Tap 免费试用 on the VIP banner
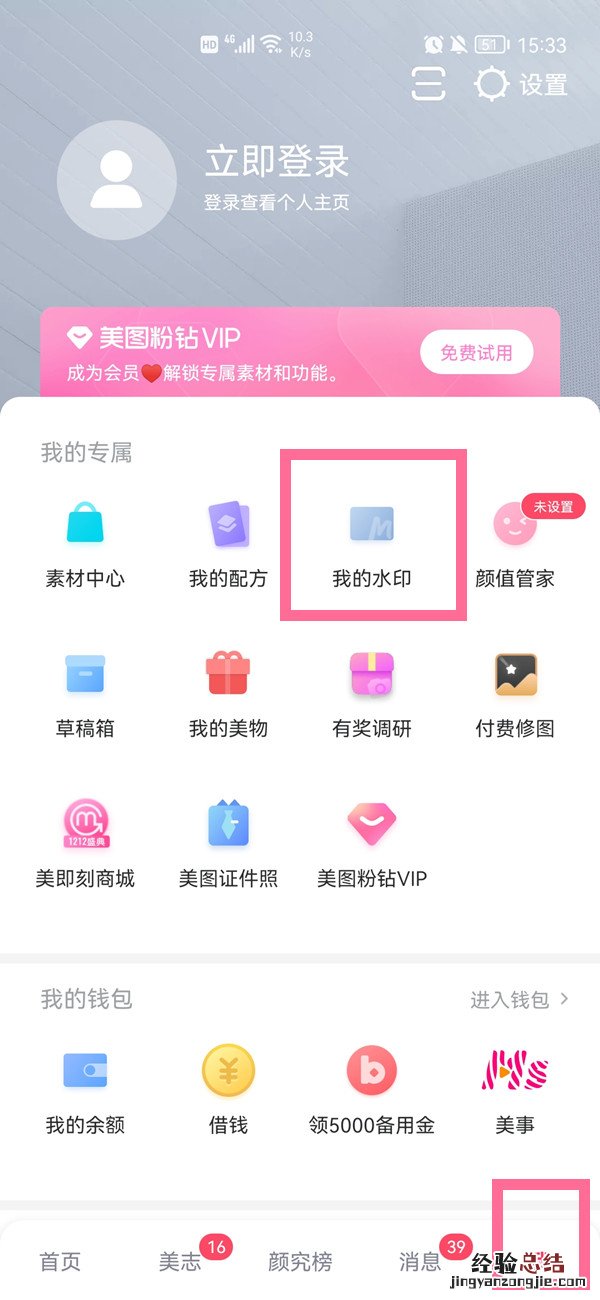Viewport: 600px width, 1300px height. point(476,352)
